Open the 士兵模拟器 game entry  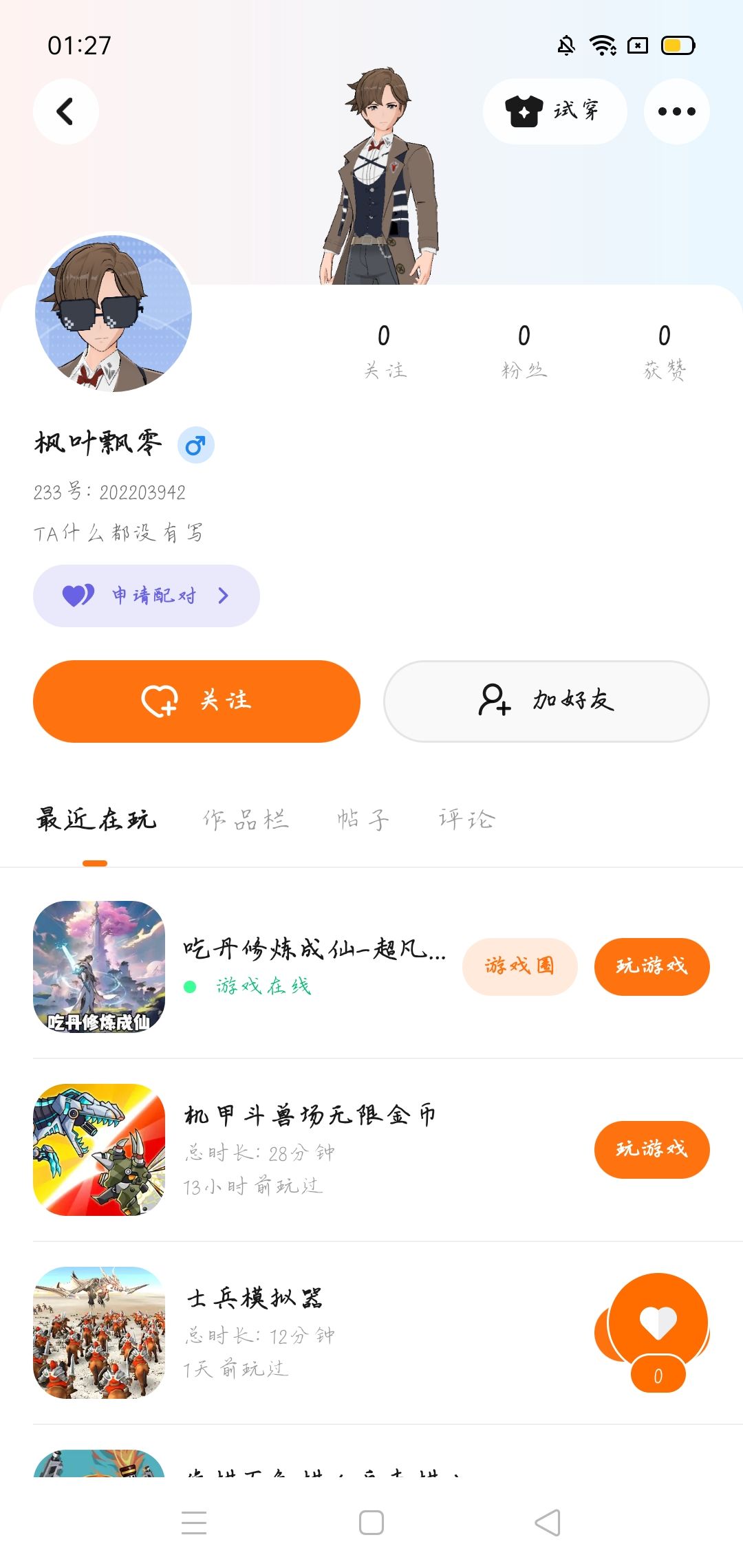(x=255, y=1298)
